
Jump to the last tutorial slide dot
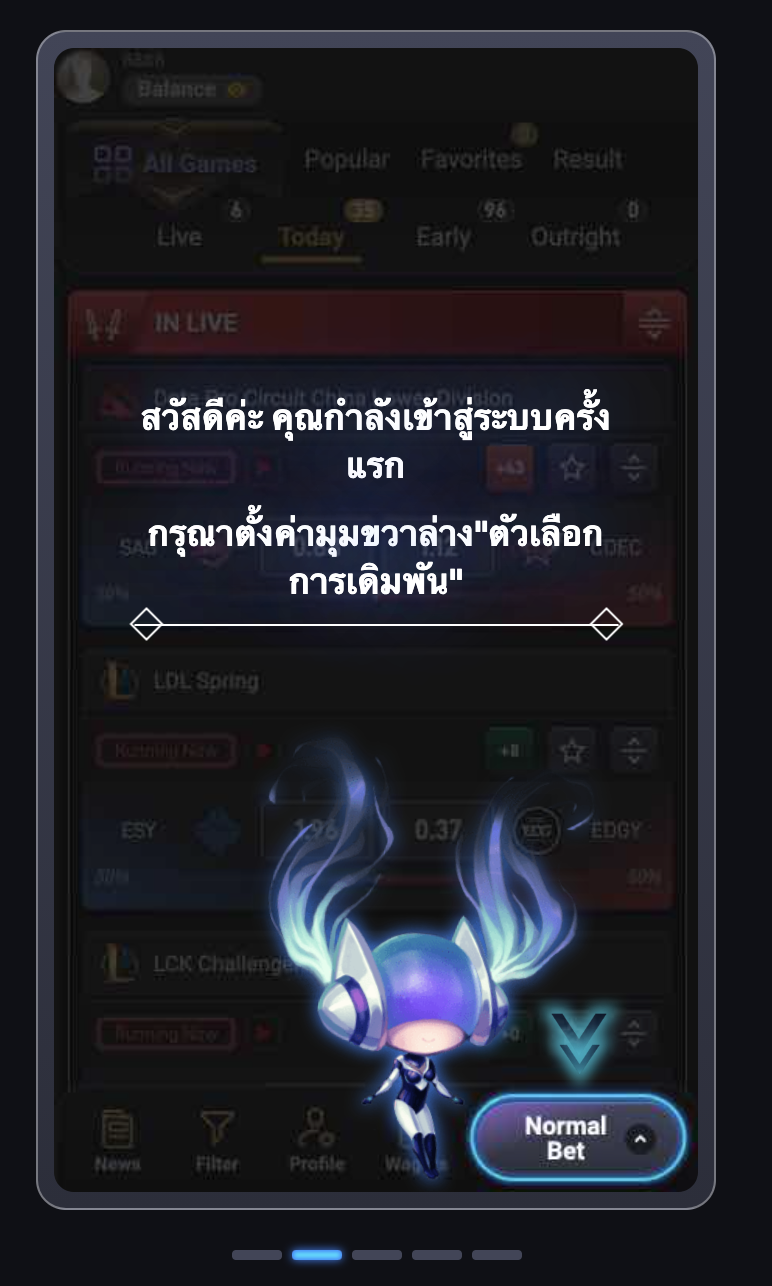(497, 1254)
